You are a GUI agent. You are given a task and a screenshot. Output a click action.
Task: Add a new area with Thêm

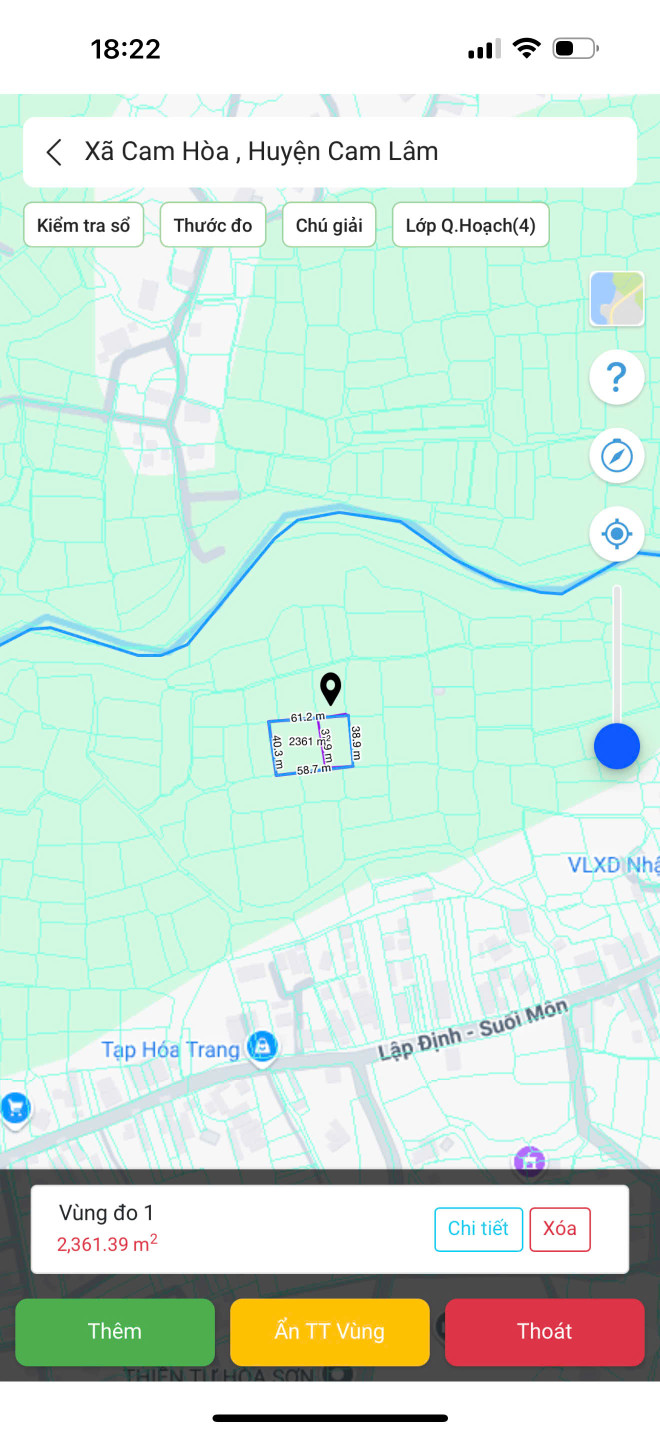click(x=115, y=1331)
